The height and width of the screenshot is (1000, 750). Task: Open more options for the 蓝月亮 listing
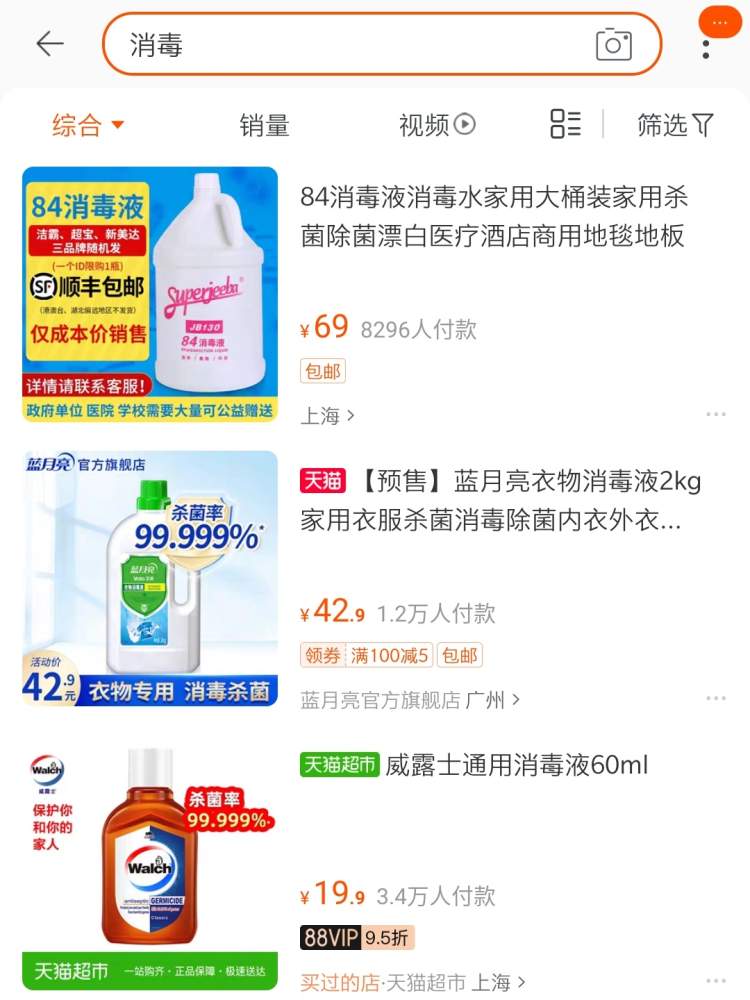[x=715, y=697]
